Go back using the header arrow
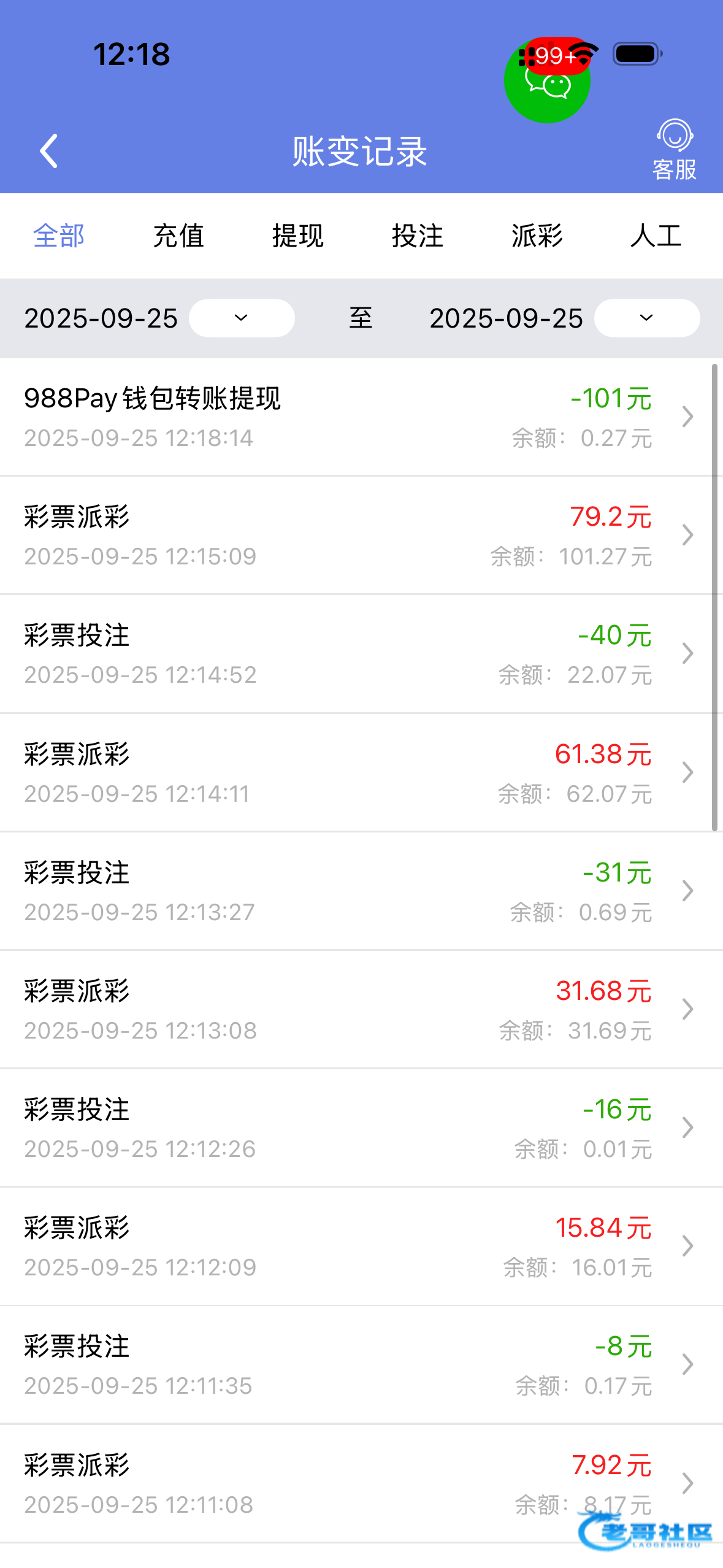Image resolution: width=723 pixels, height=1568 pixels. tap(49, 151)
